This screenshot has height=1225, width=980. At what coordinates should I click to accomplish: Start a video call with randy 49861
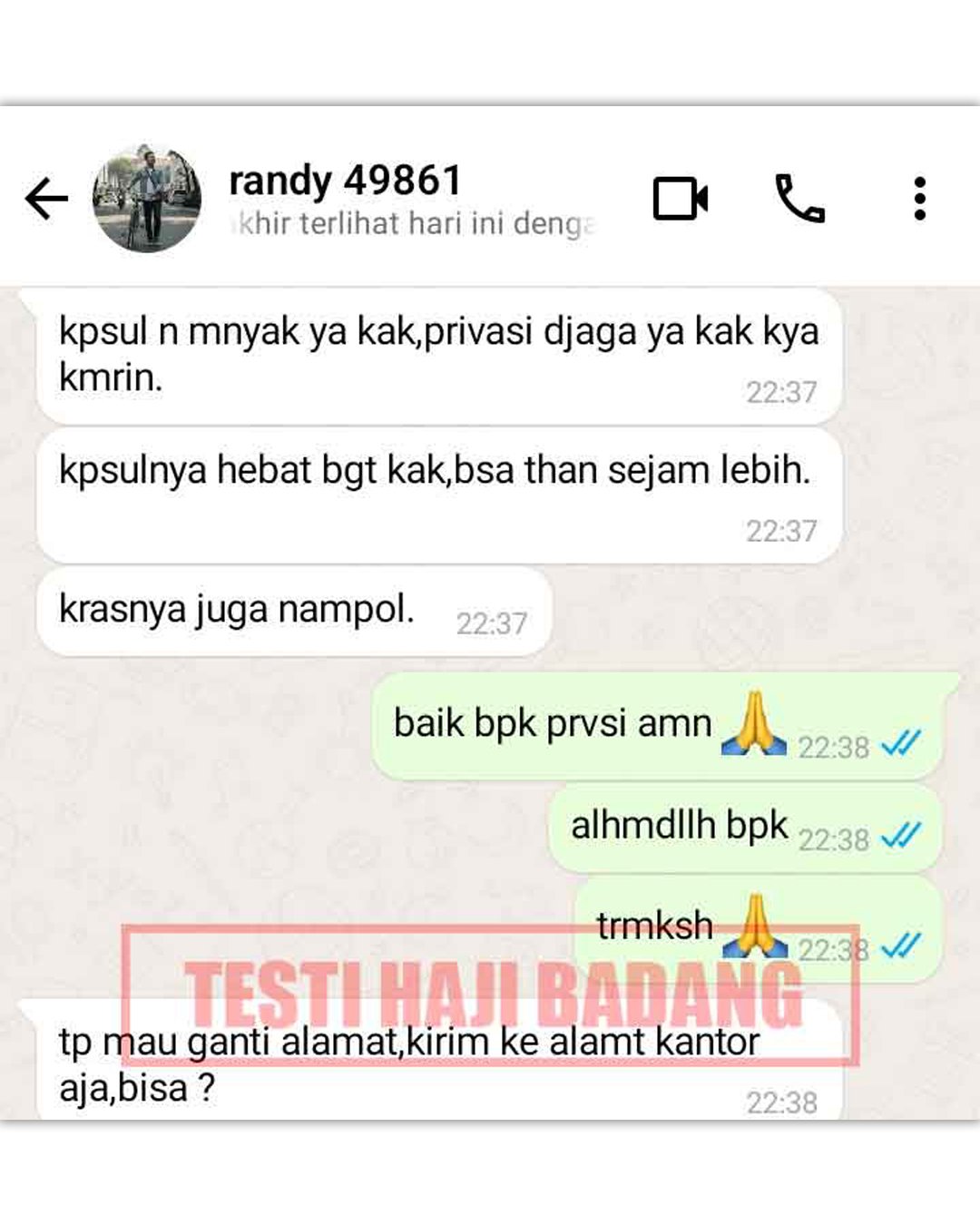coord(680,199)
